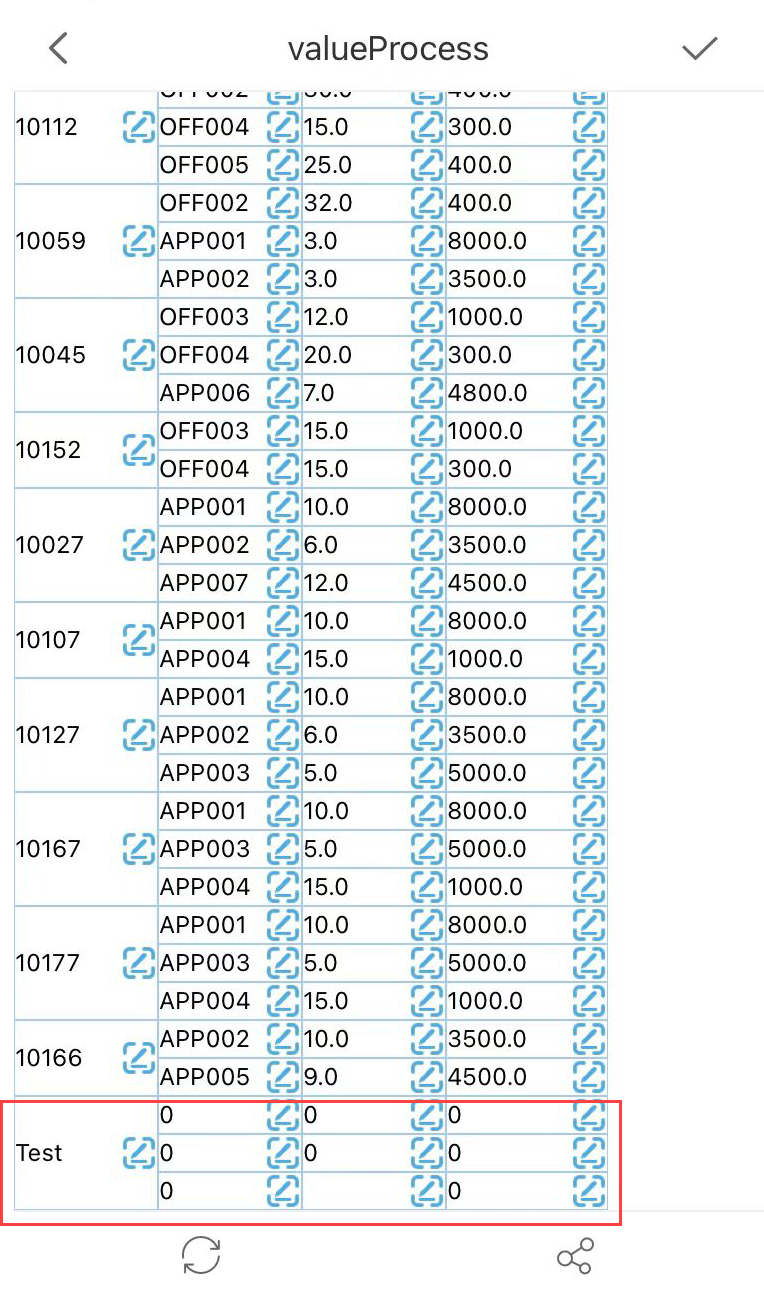The image size is (764, 1298).
Task: Edit the 300.0 price for OFF004 in 10152
Action: (589, 469)
